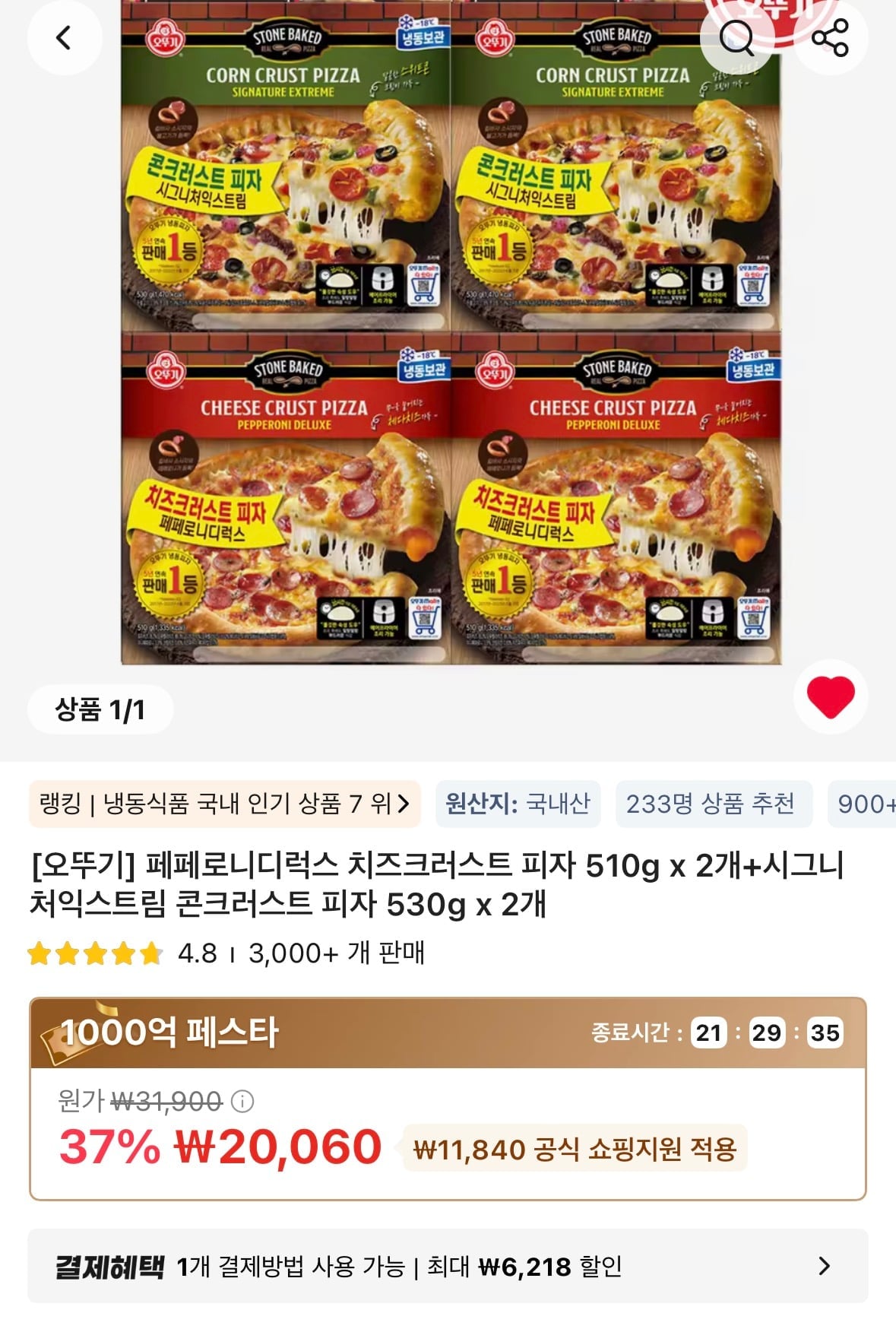Open product search with the magnifier icon
Image resolution: width=896 pixels, height=1329 pixels.
pos(739,39)
